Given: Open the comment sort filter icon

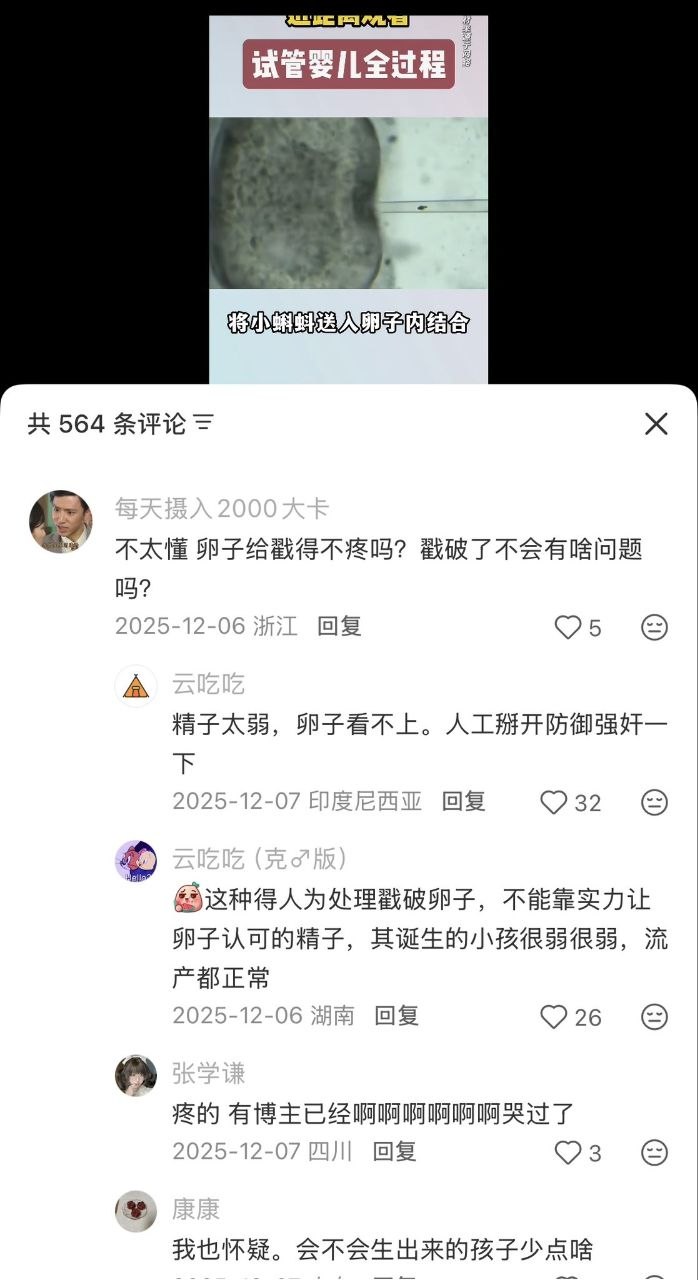Looking at the screenshot, I should 204,423.
